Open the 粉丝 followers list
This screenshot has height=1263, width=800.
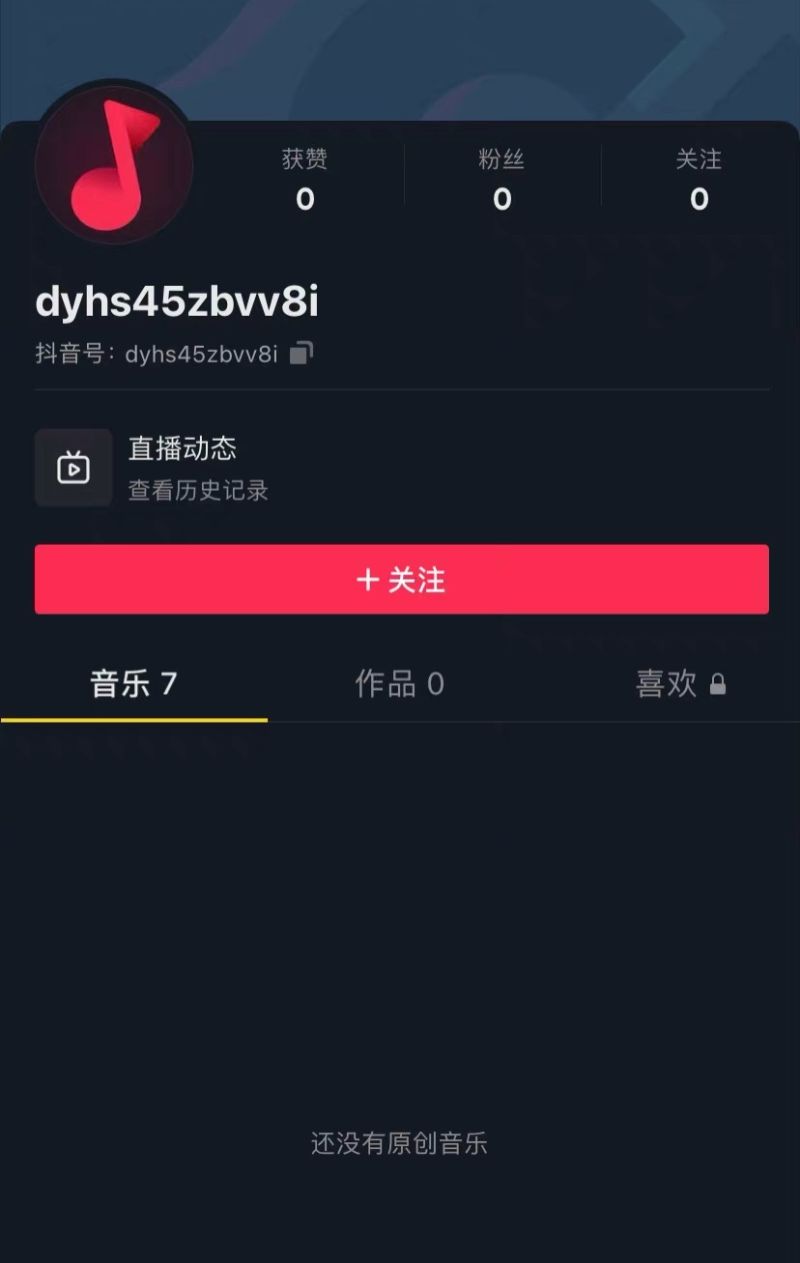502,180
